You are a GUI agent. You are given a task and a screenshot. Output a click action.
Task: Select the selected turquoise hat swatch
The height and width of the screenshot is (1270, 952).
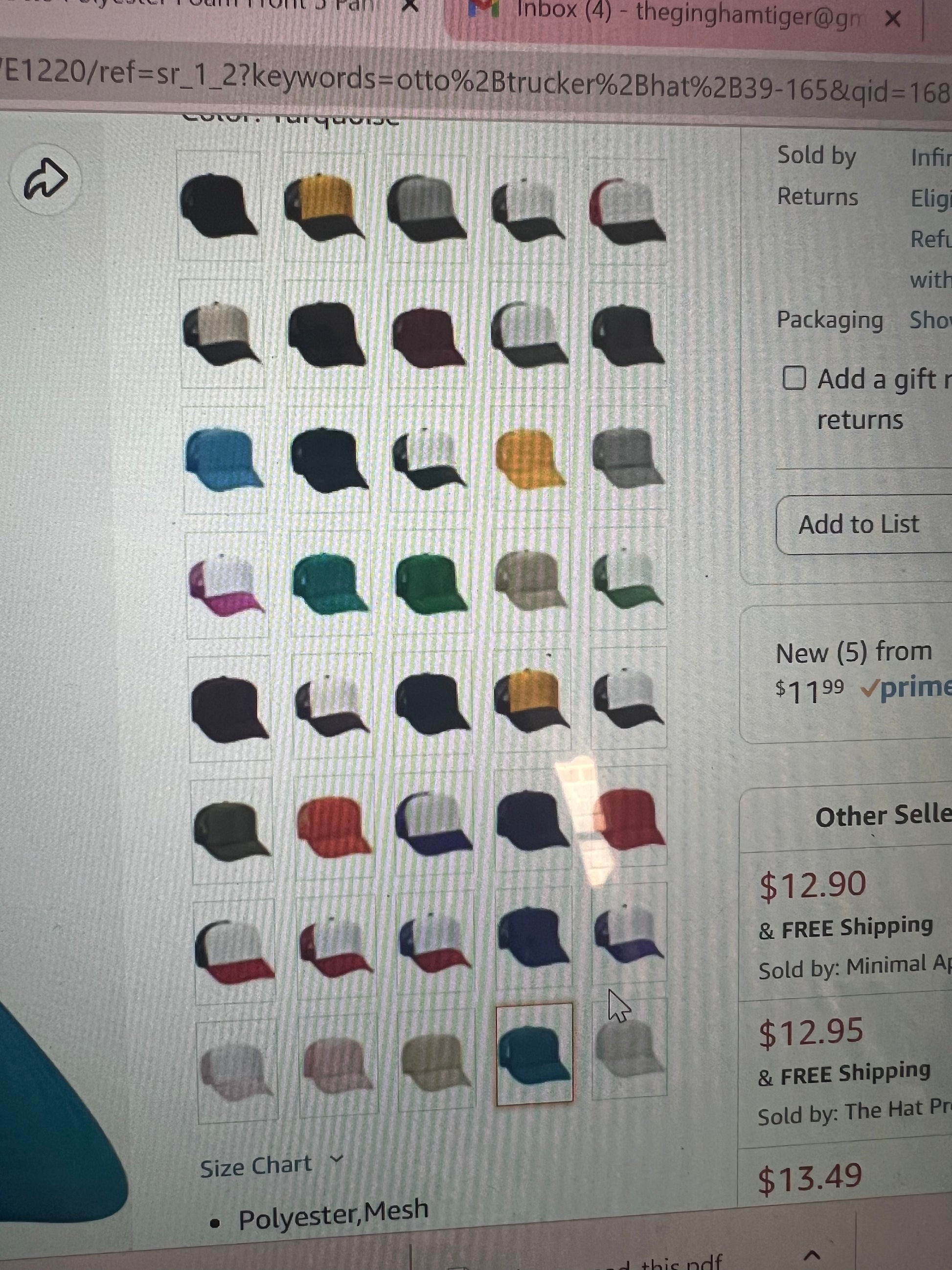coord(534,1054)
